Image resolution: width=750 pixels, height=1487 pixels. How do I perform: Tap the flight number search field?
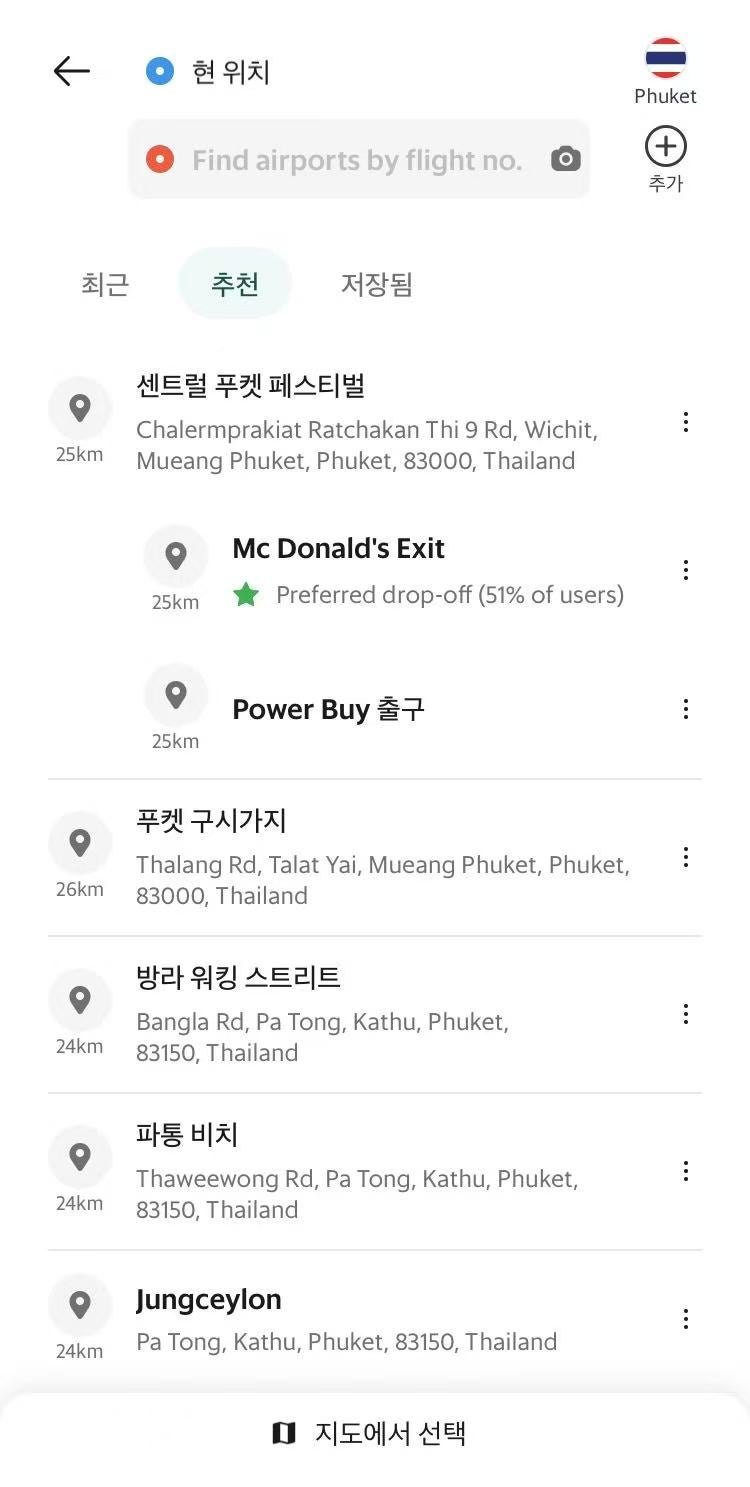tap(350, 158)
